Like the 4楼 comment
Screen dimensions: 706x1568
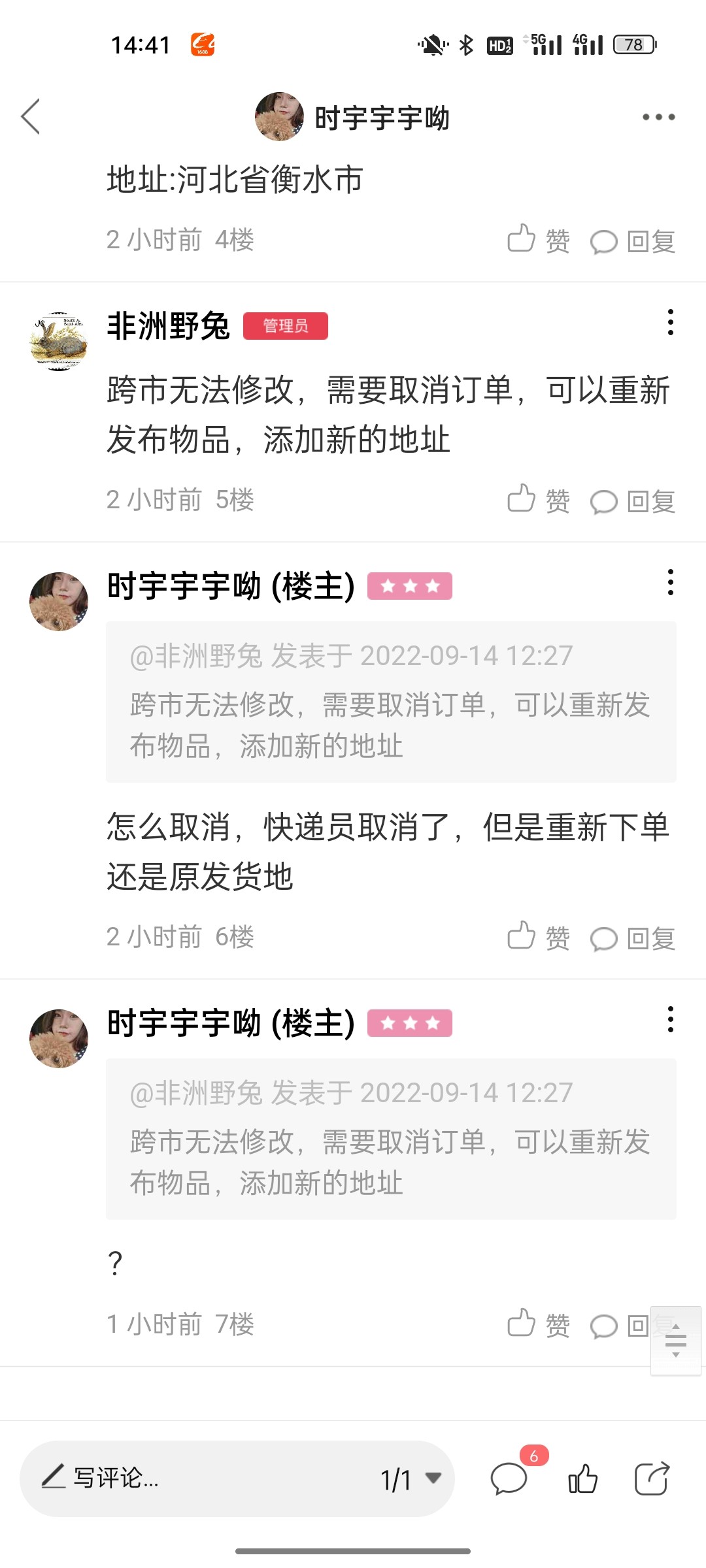pos(539,240)
